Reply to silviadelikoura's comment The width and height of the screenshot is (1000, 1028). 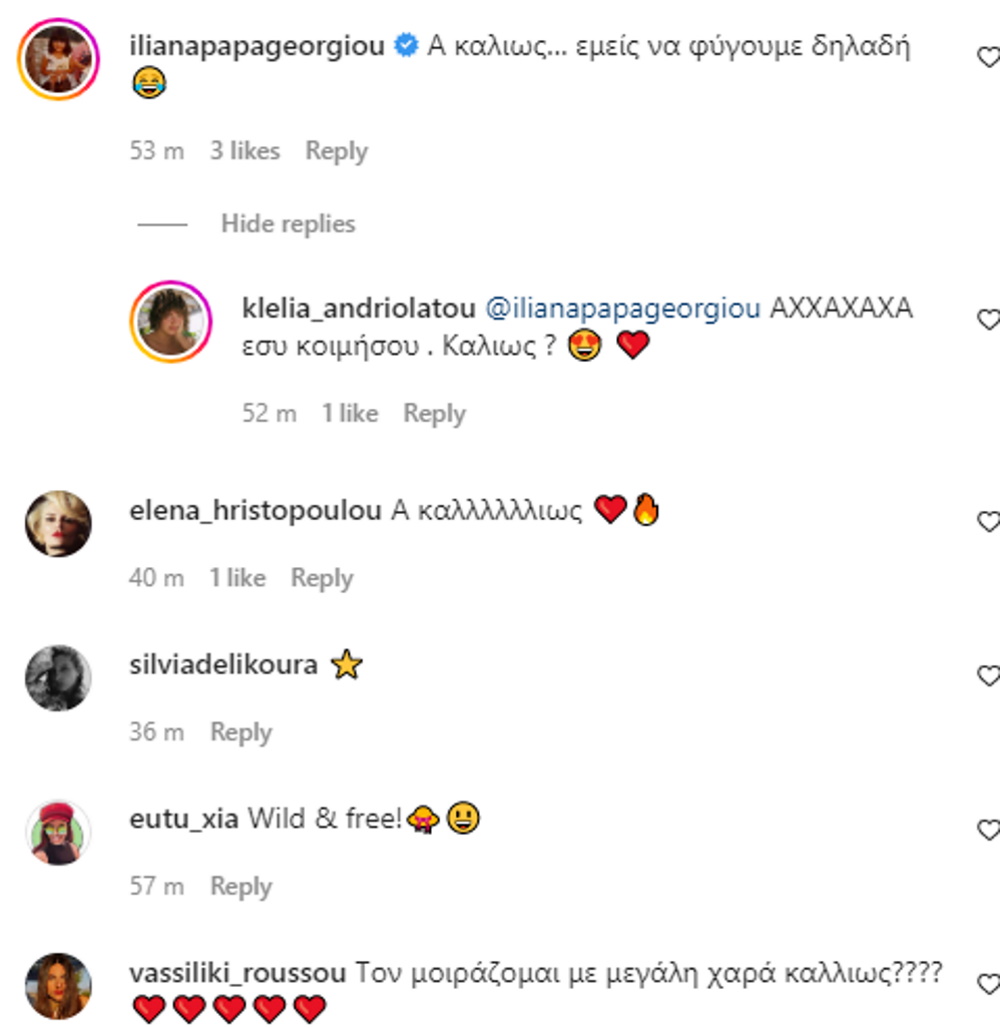pos(240,732)
